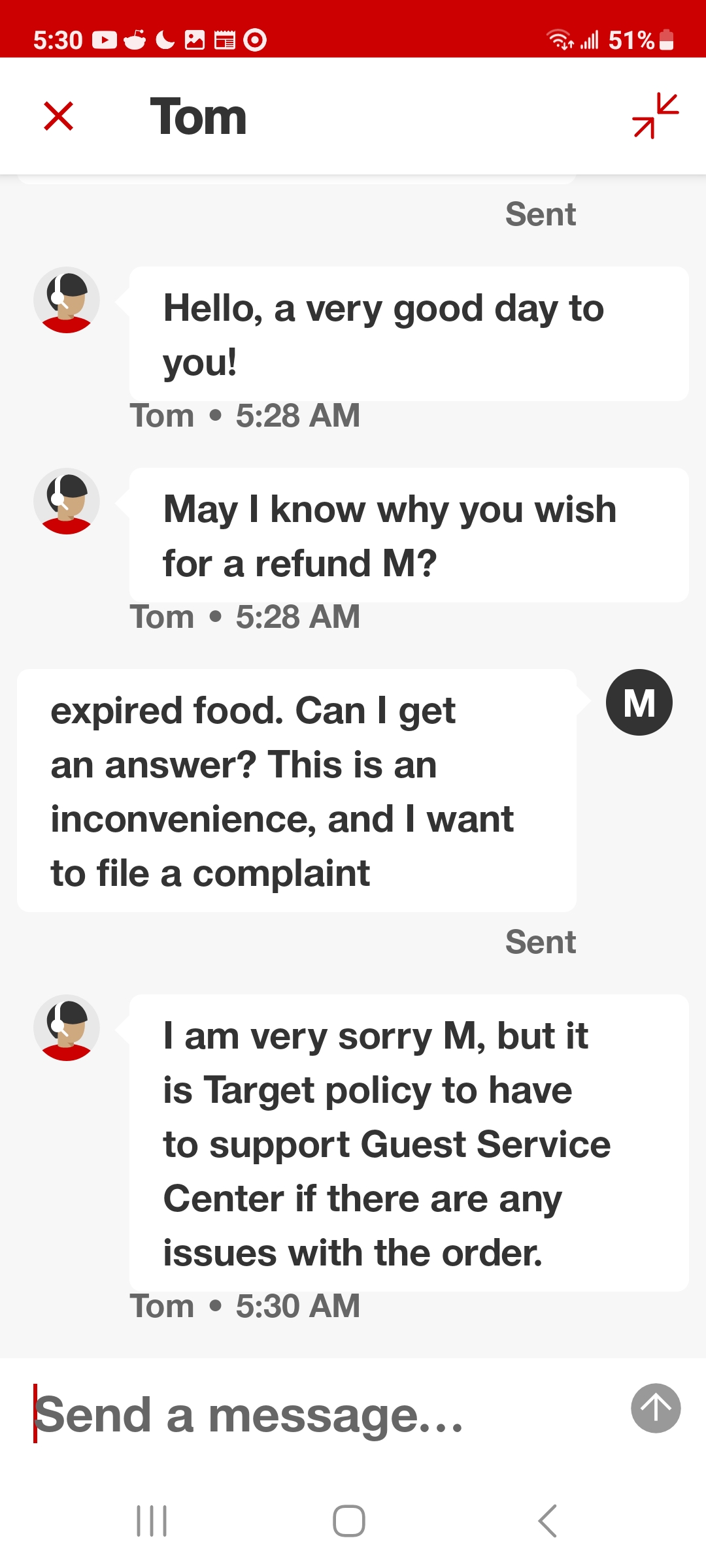The width and height of the screenshot is (706, 1568).
Task: Select the Sent status label
Action: (x=541, y=214)
